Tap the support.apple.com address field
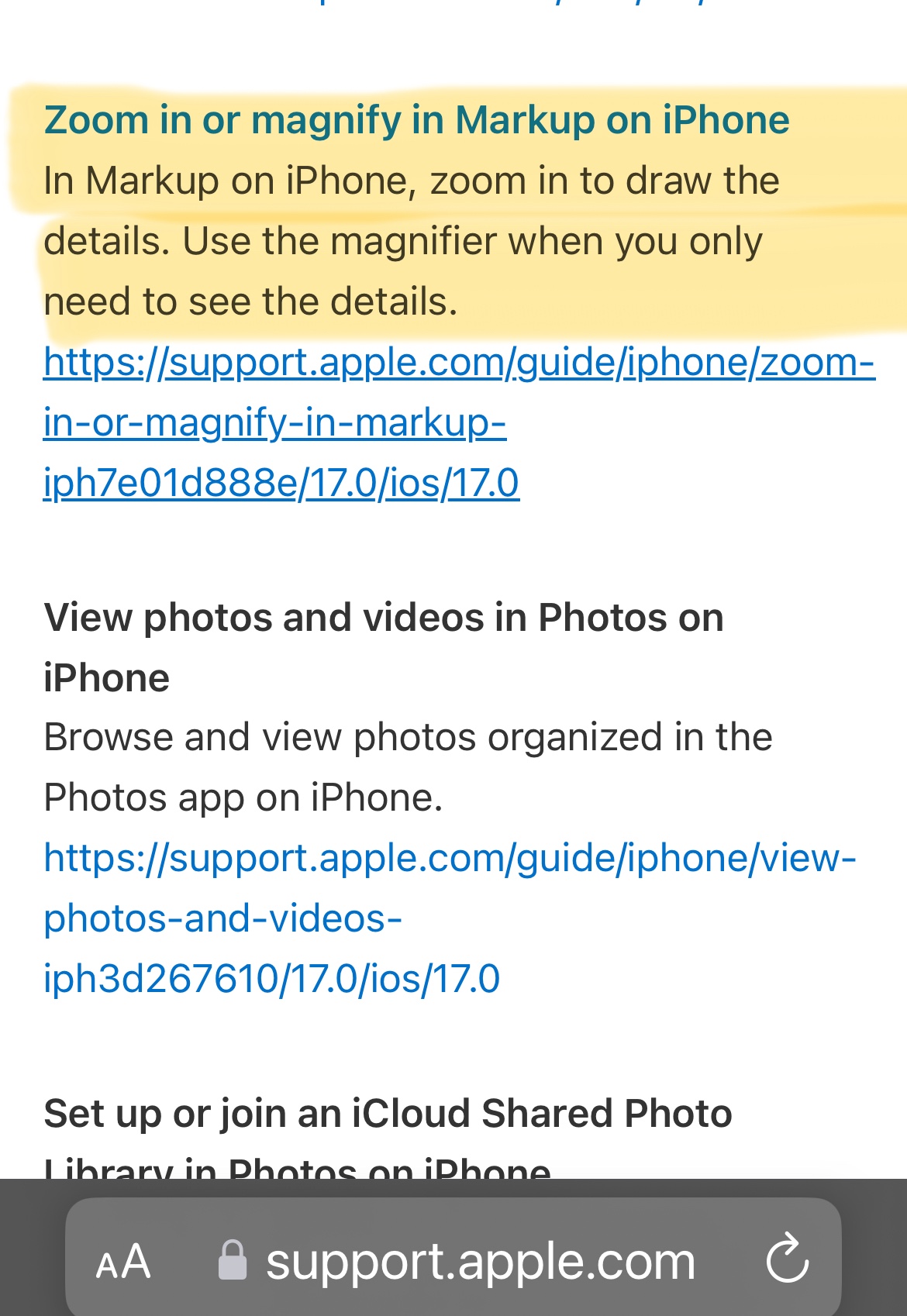The height and width of the screenshot is (1316, 907). pos(479,1261)
